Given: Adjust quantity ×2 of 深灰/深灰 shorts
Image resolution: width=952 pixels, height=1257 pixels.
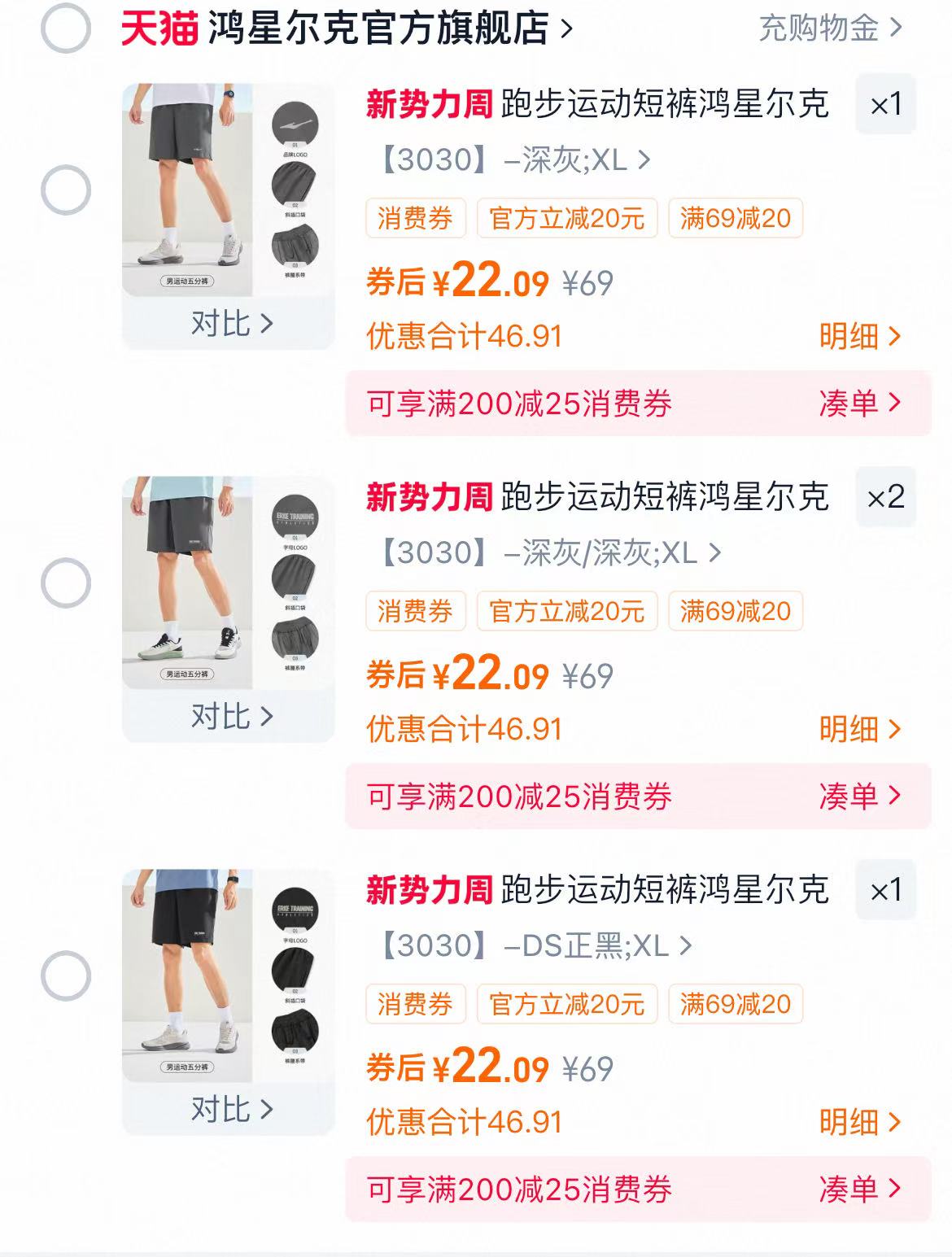Looking at the screenshot, I should (885, 497).
